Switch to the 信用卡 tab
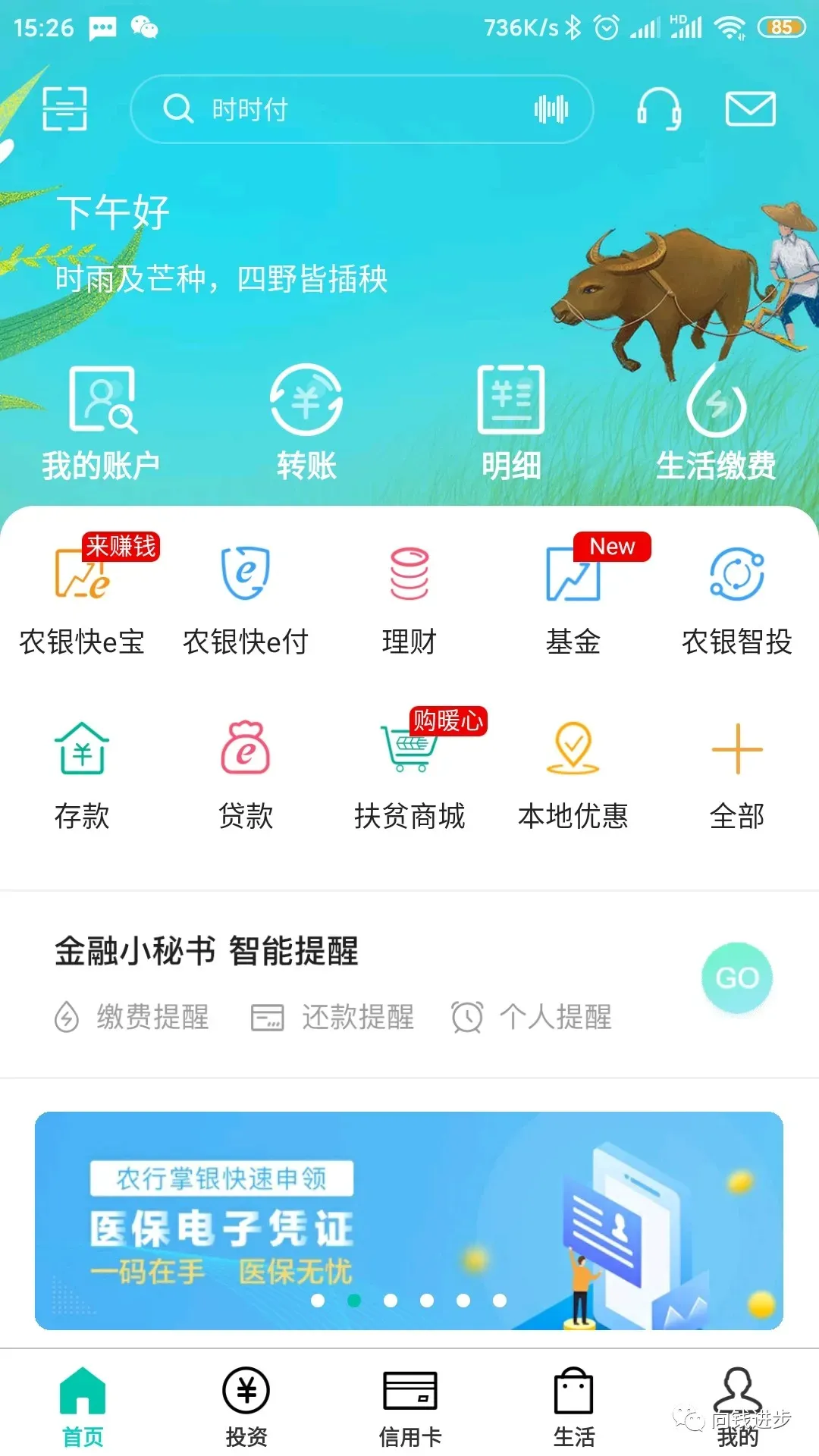Viewport: 819px width, 1456px height. pos(410,1407)
